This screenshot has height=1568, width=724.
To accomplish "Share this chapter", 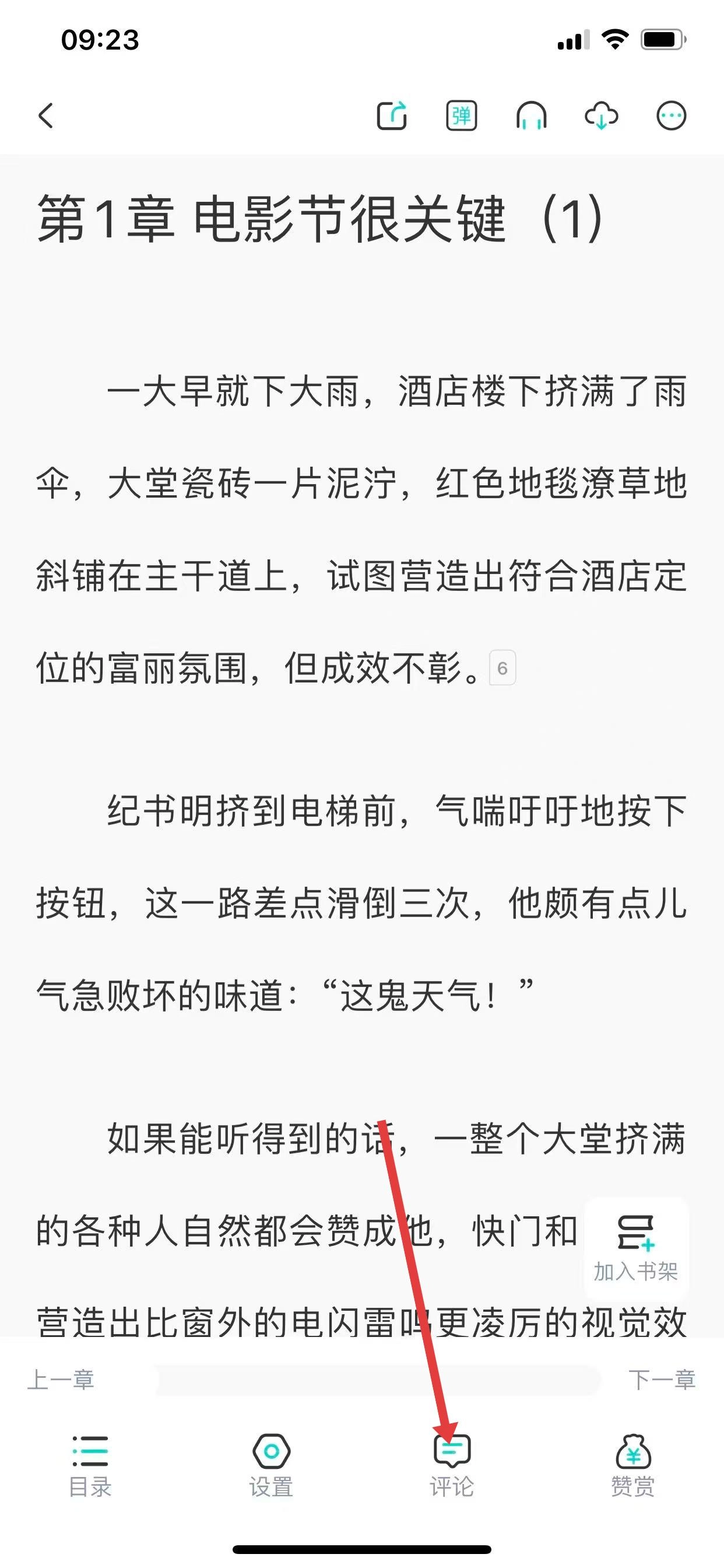I will coord(392,115).
